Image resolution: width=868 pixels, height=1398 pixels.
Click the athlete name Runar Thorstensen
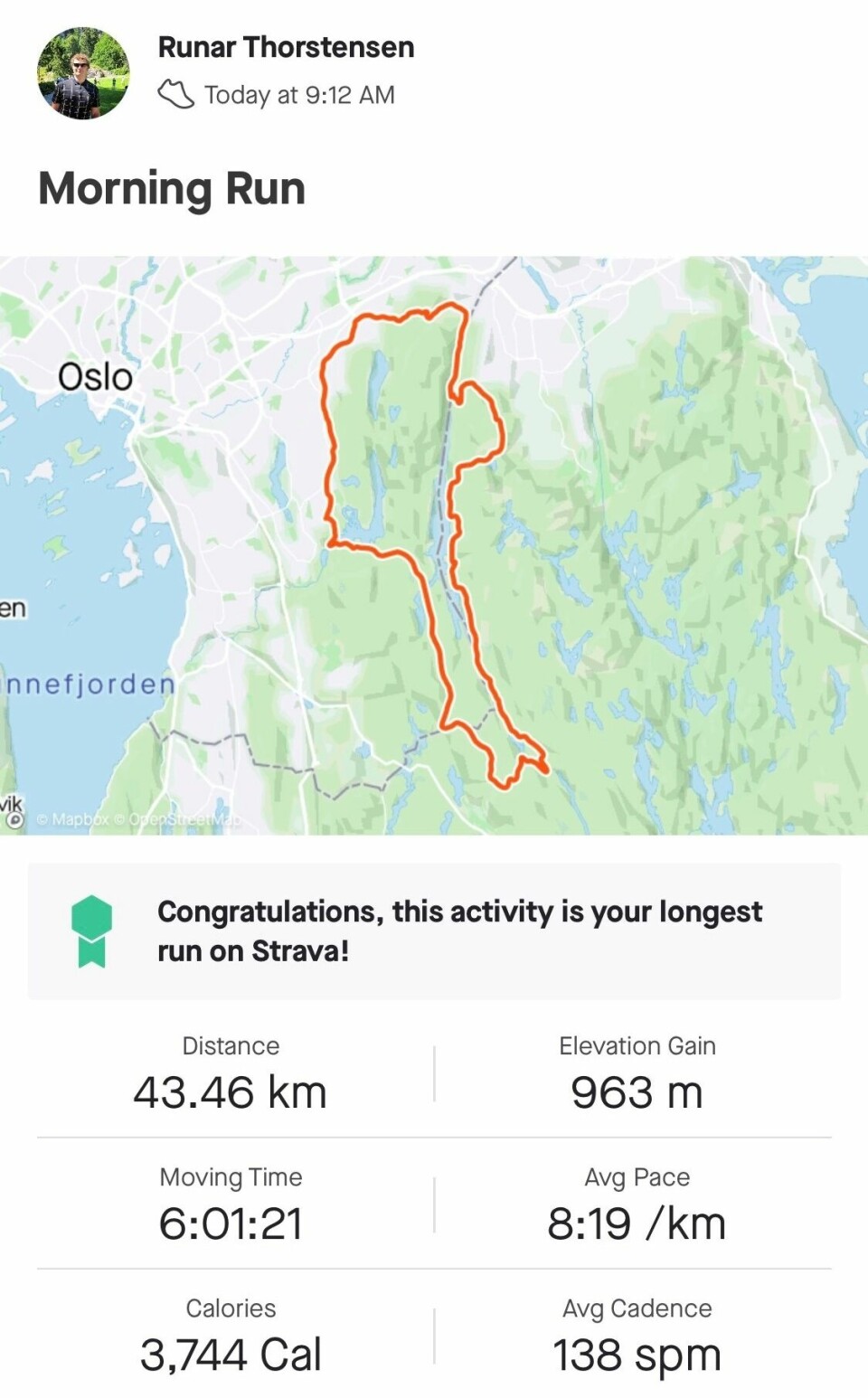pos(287,47)
